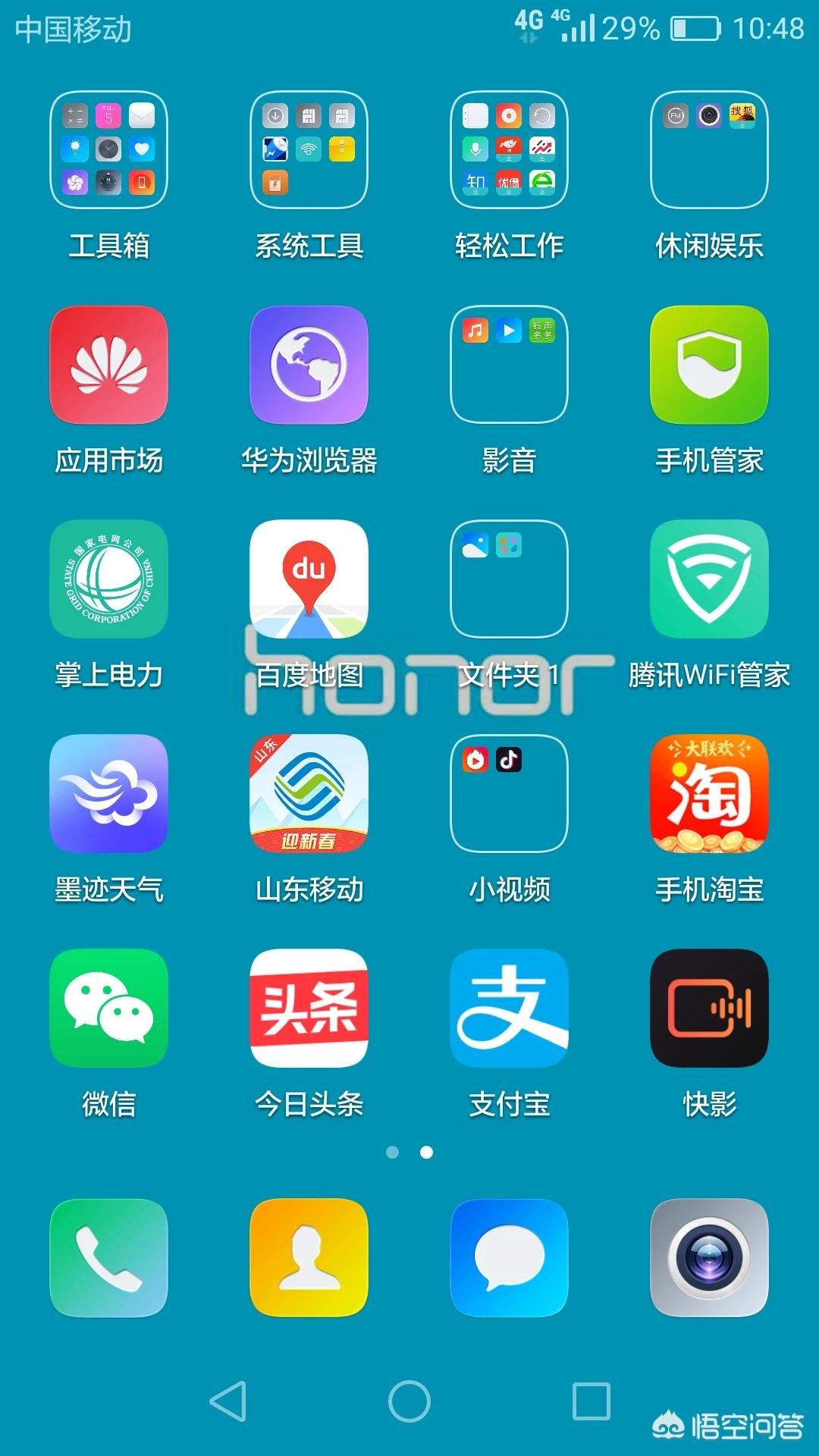Launch 百度地图 maps
Image resolution: width=819 pixels, height=1456 pixels.
[x=309, y=579]
